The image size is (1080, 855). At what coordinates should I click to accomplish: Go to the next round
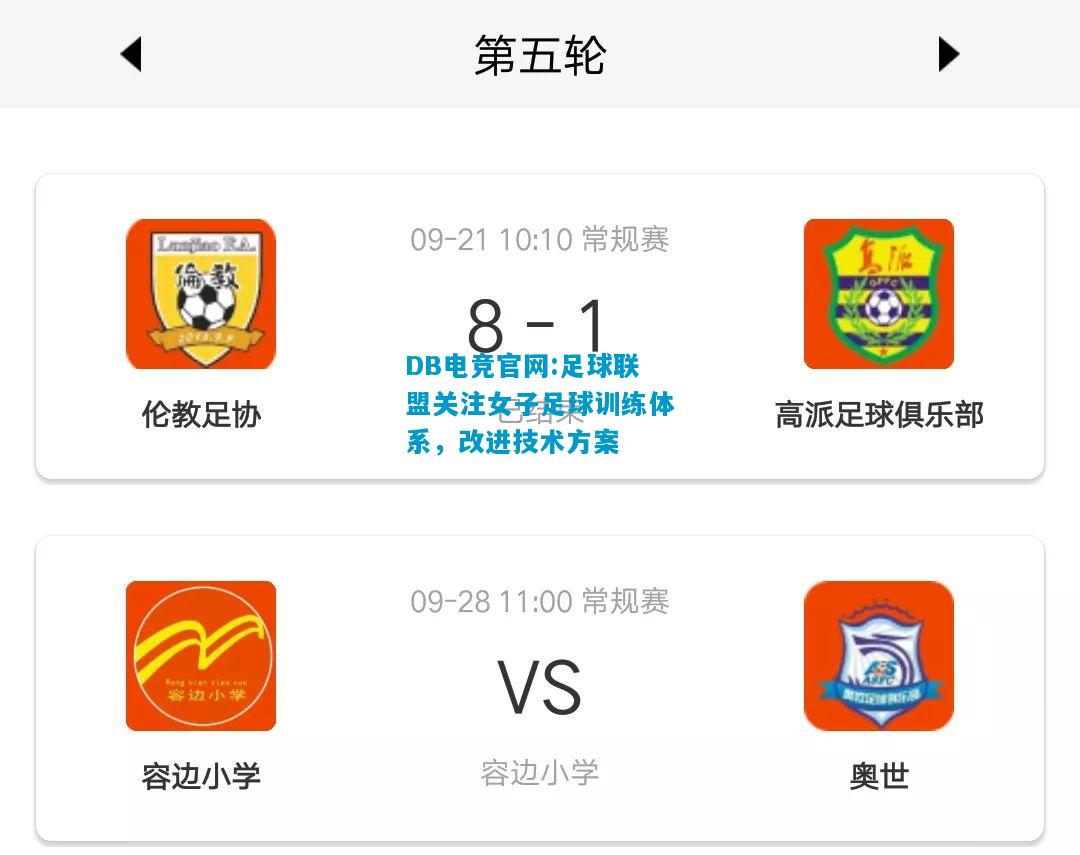point(948,54)
